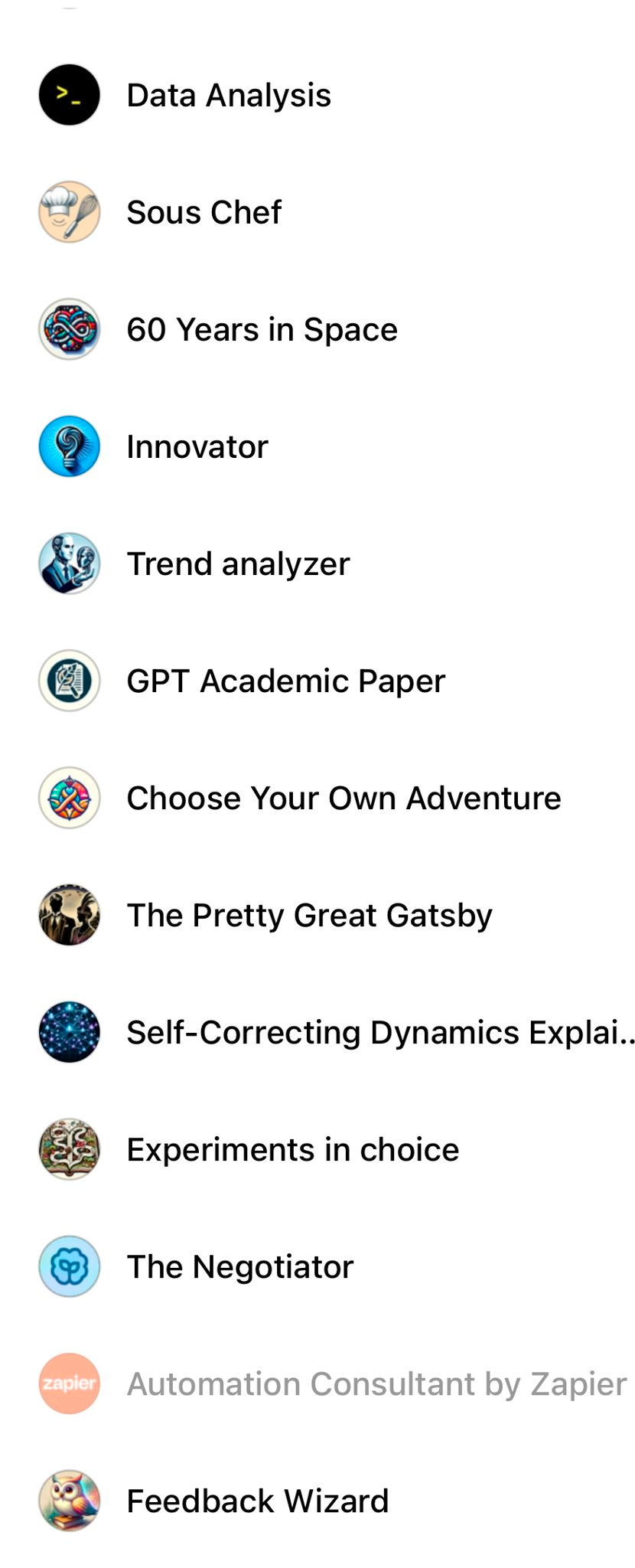The image size is (635, 1568).
Task: Launch the Innovator GPT
Action: click(x=197, y=447)
